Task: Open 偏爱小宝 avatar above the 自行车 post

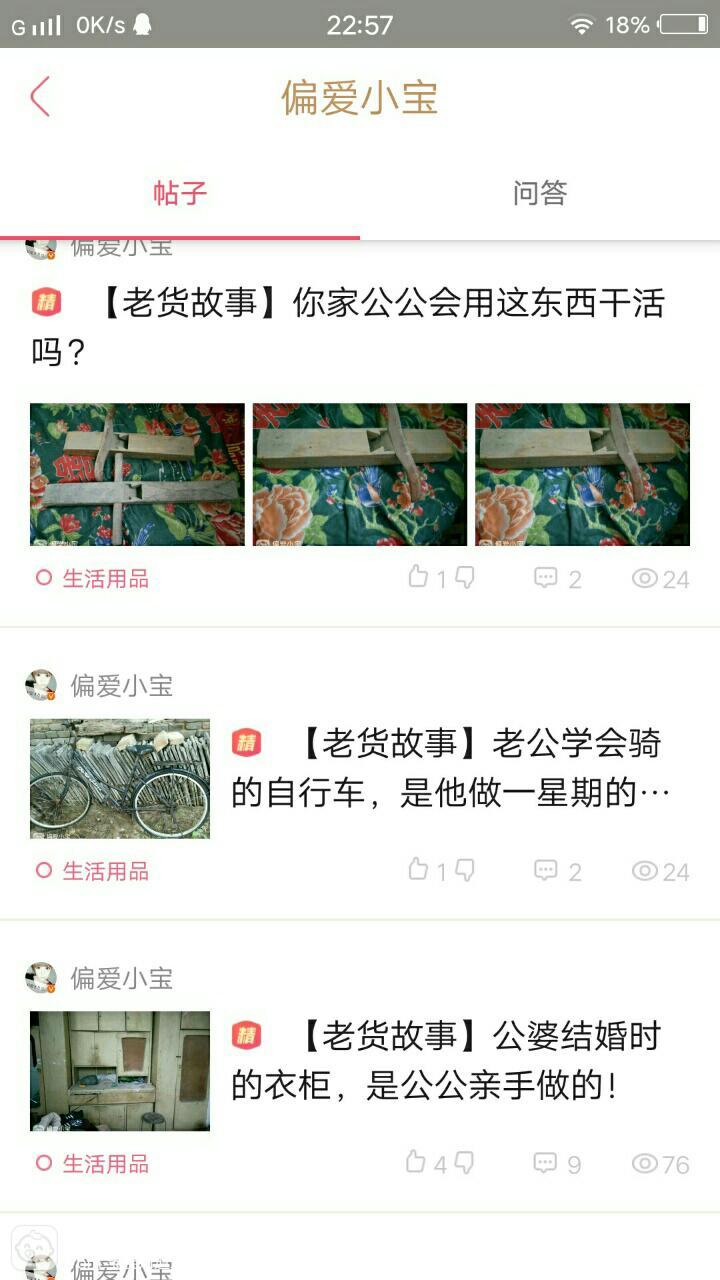Action: [41, 685]
